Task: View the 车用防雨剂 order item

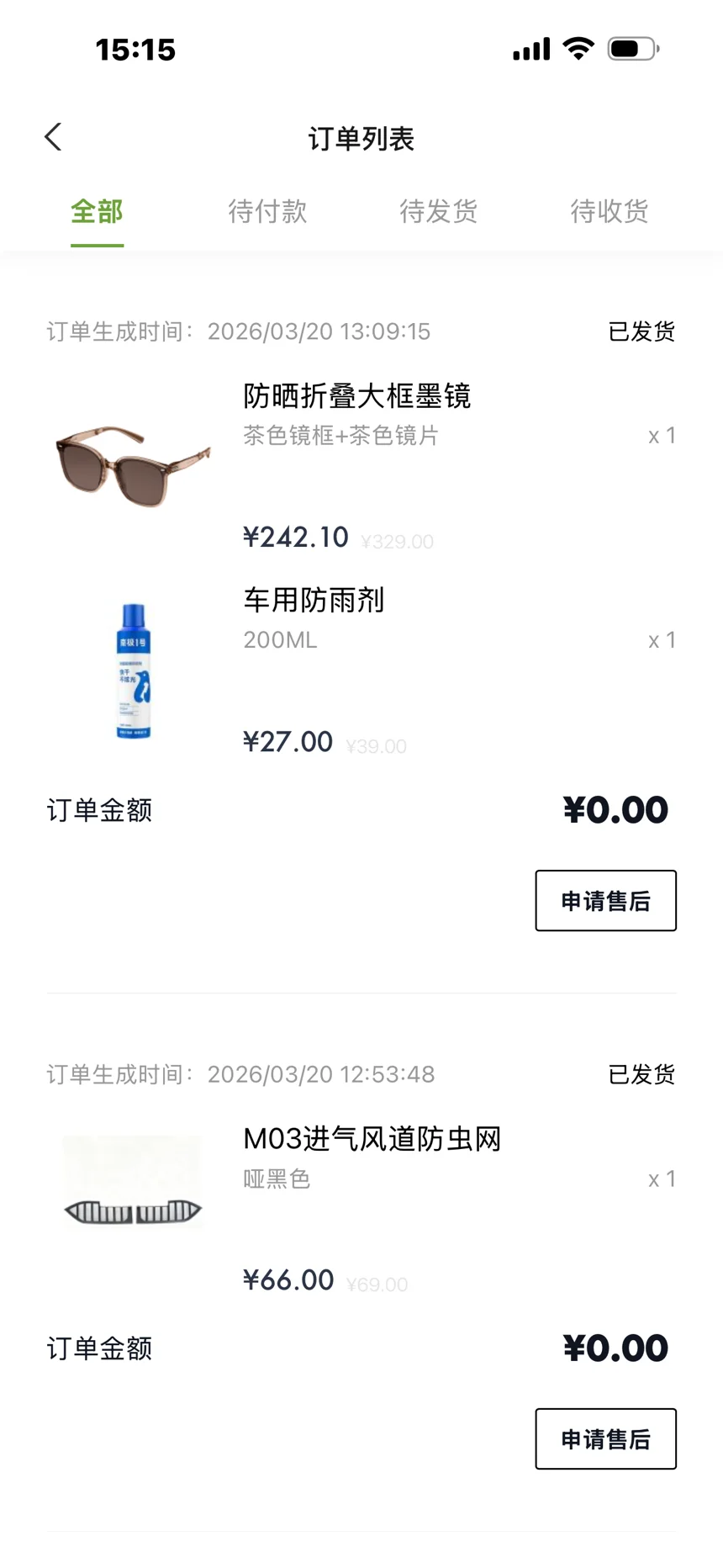Action: point(314,601)
